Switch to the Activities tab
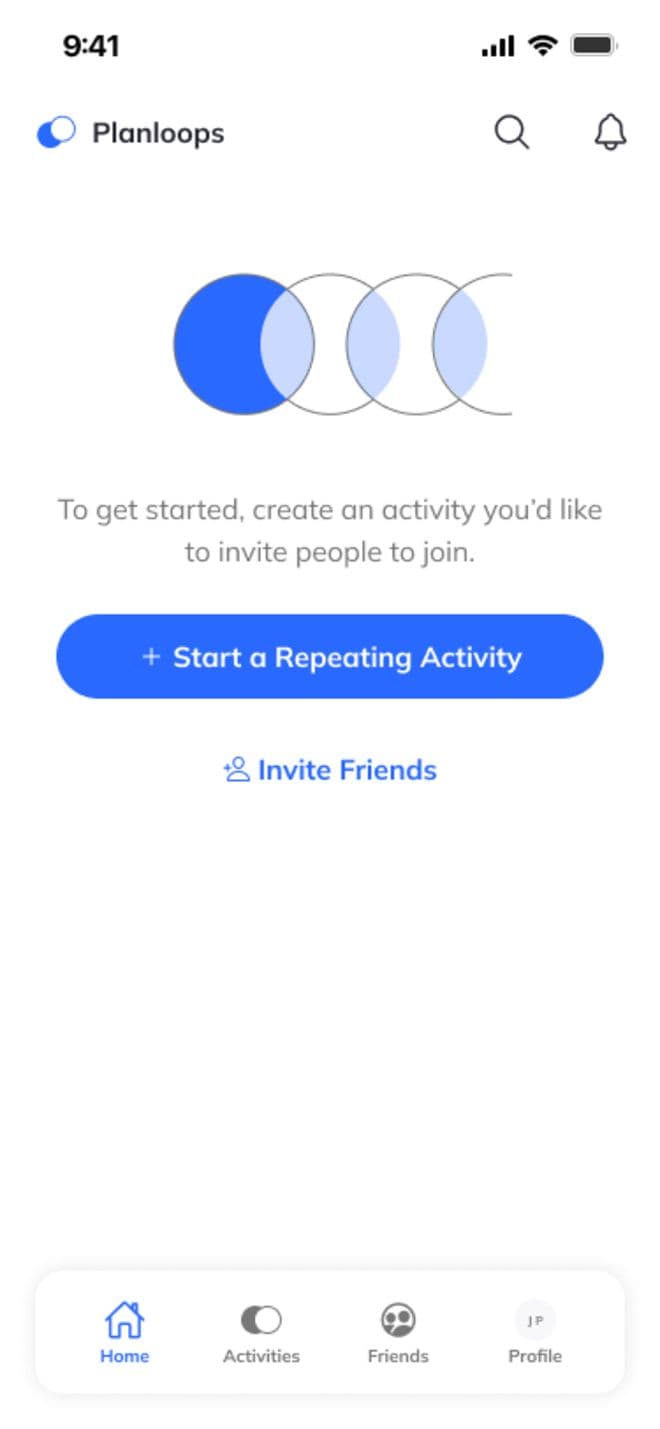This screenshot has width=660, height=1429. (261, 1333)
